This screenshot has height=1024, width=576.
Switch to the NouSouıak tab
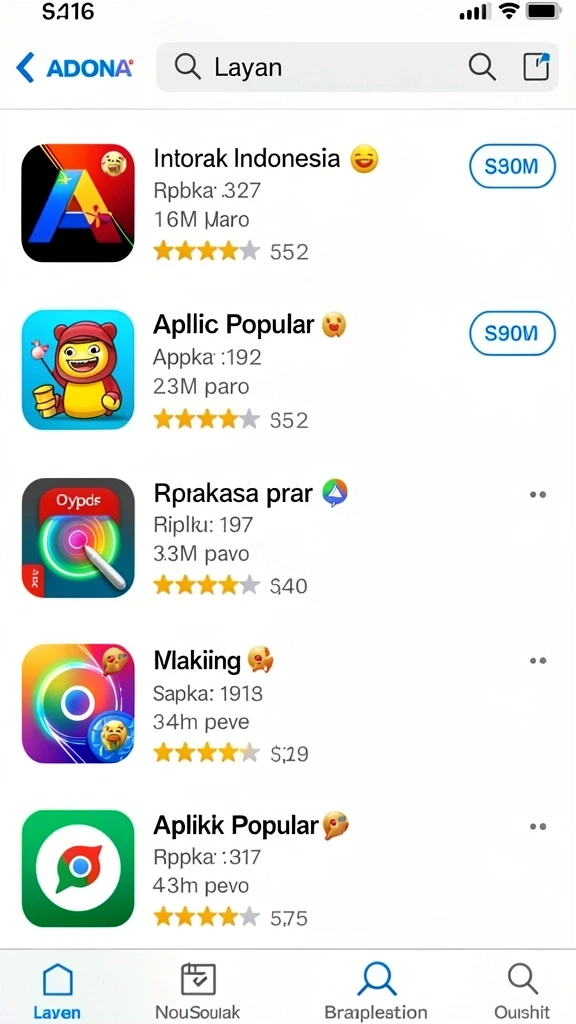click(x=197, y=991)
